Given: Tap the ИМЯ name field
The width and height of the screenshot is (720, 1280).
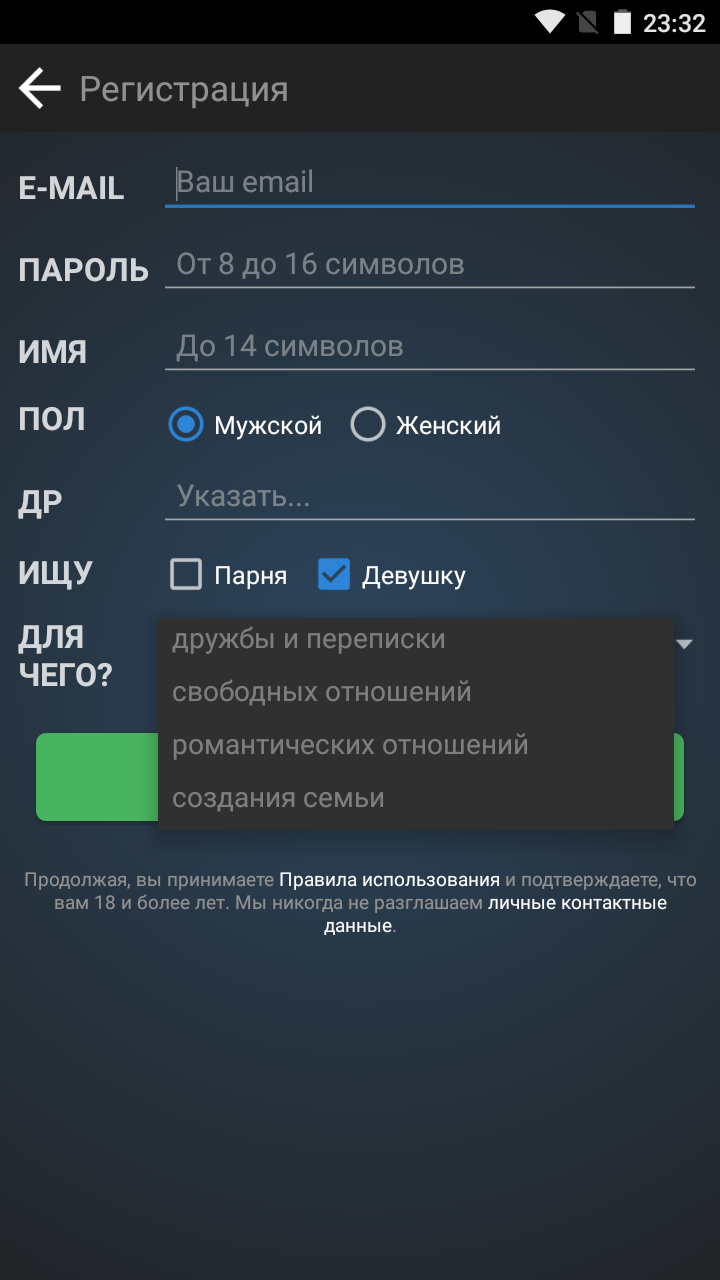Looking at the screenshot, I should [430, 347].
